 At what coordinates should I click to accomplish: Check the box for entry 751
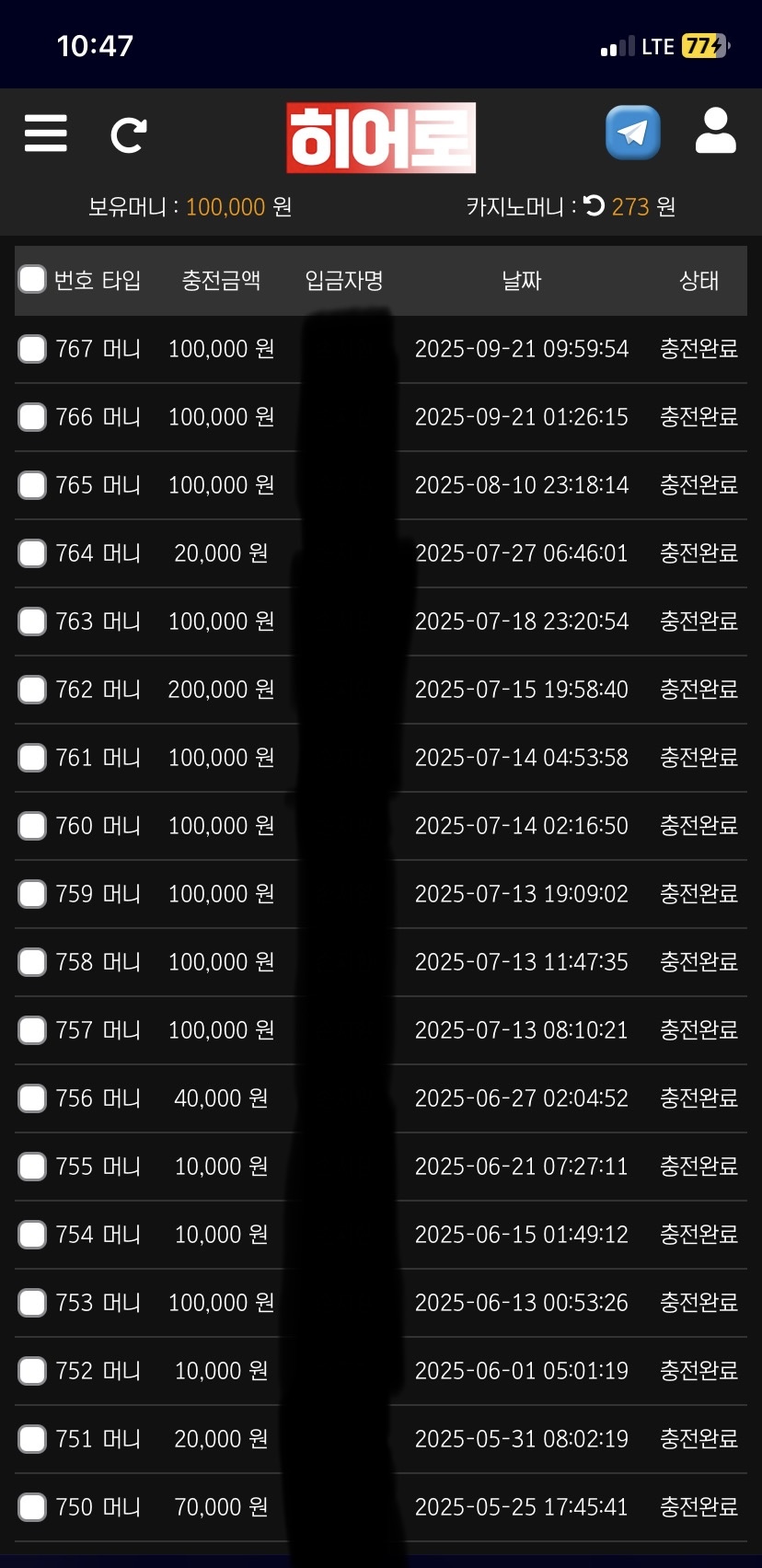(x=32, y=1439)
